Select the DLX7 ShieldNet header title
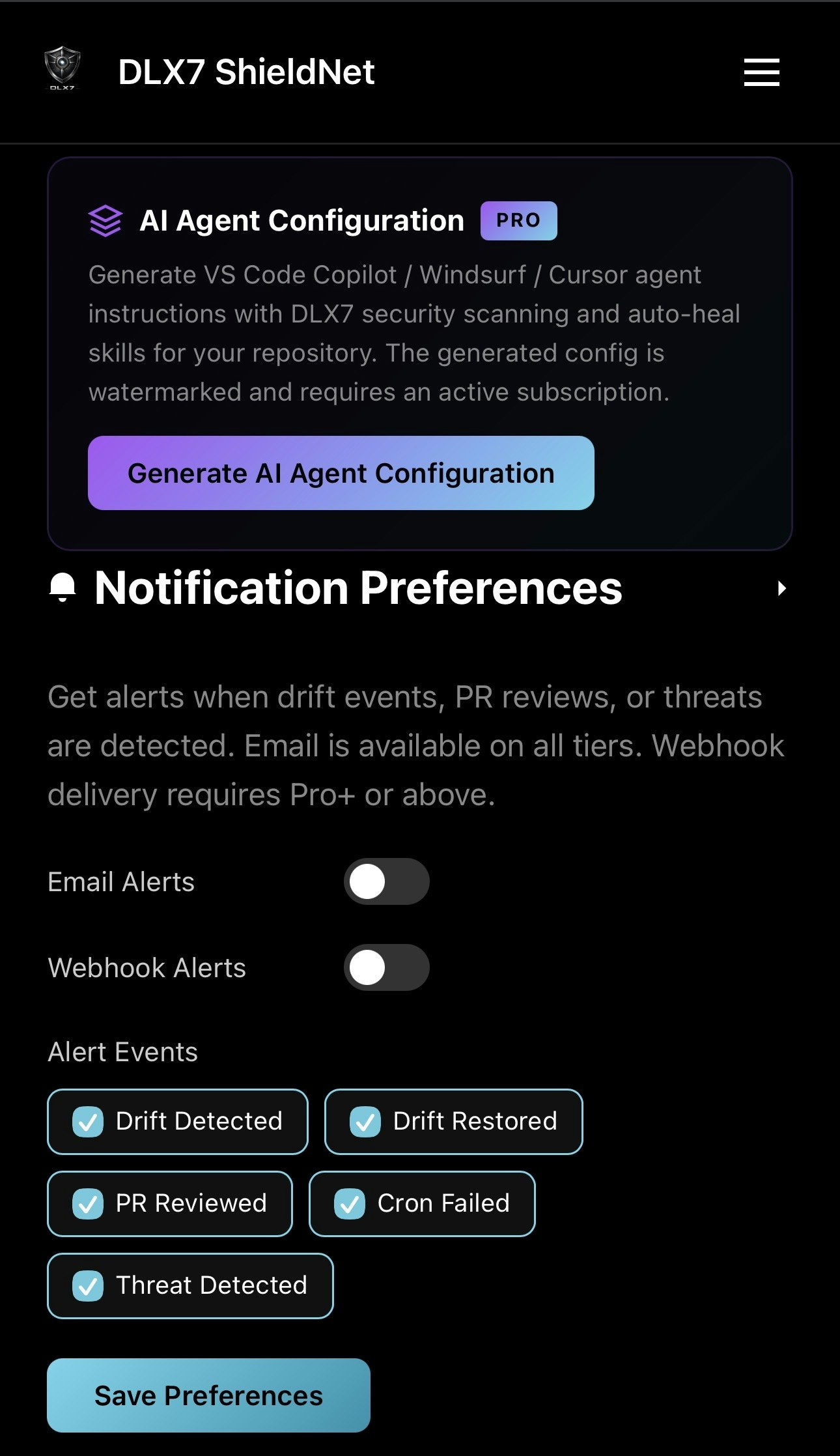The width and height of the screenshot is (840, 1456). point(246,72)
